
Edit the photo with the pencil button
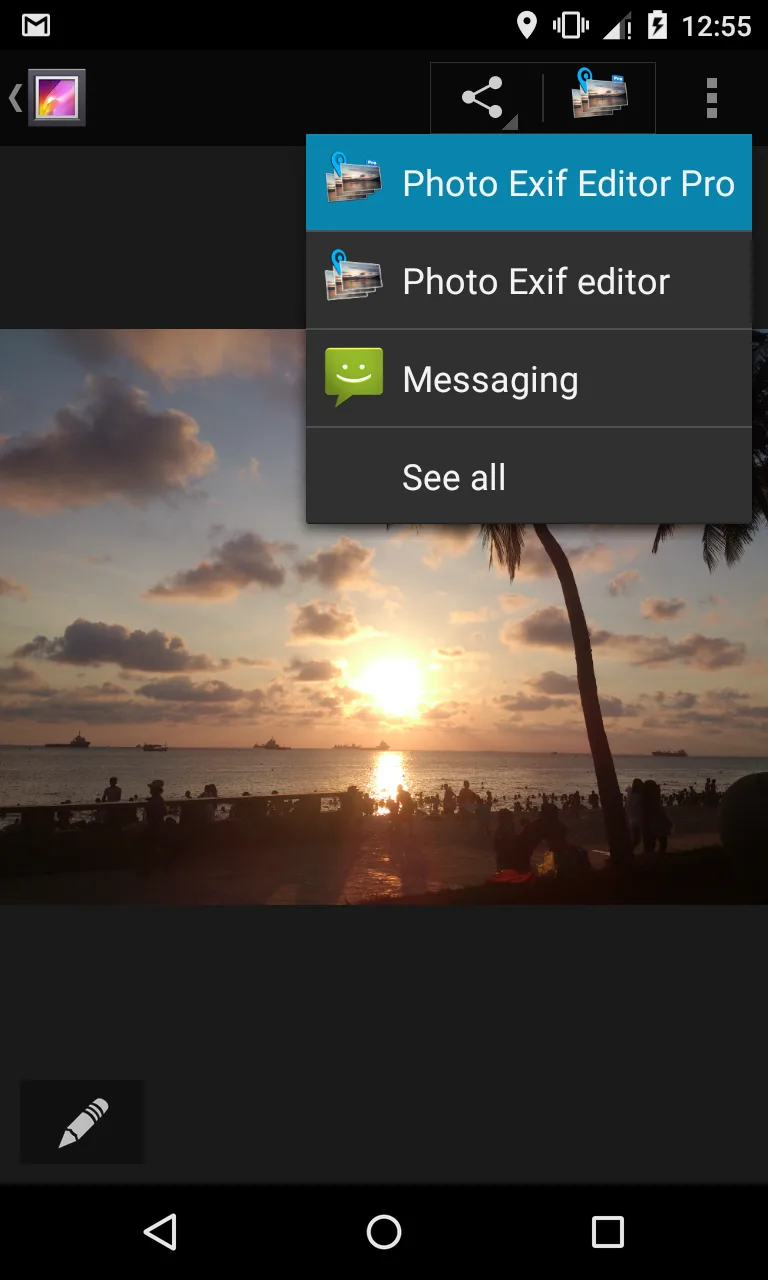83,1122
